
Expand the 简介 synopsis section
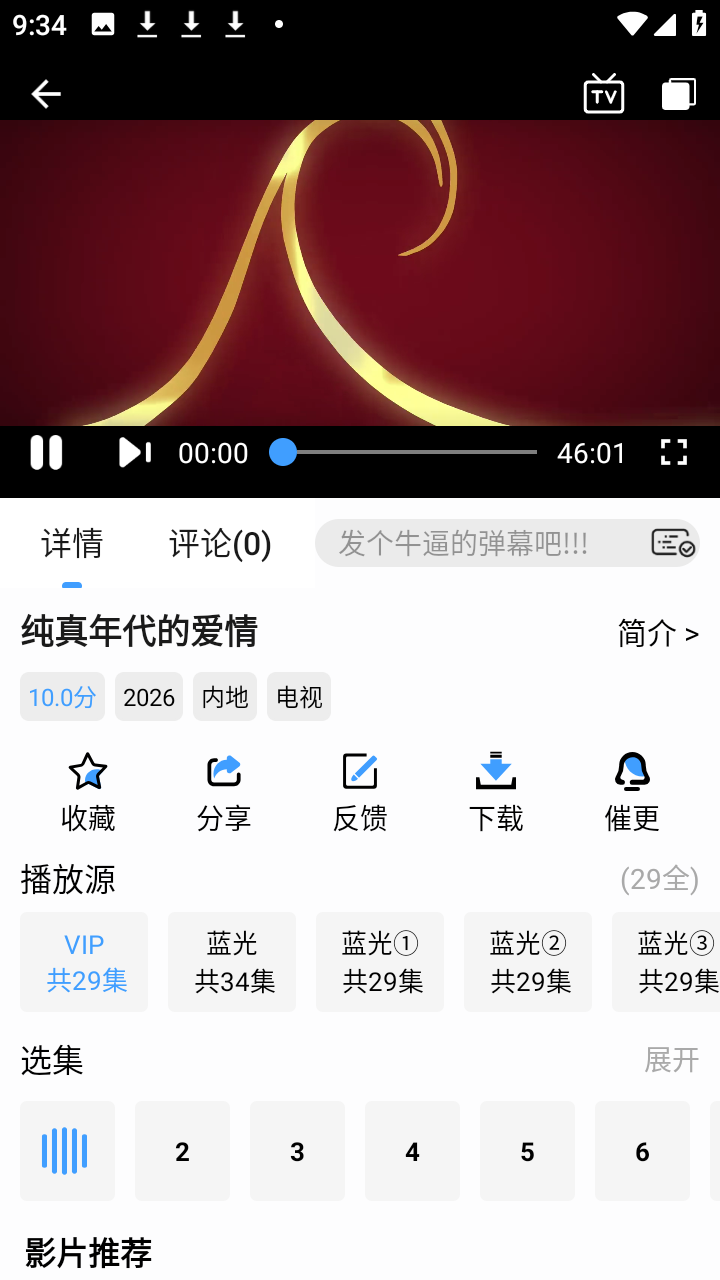pyautogui.click(x=658, y=633)
